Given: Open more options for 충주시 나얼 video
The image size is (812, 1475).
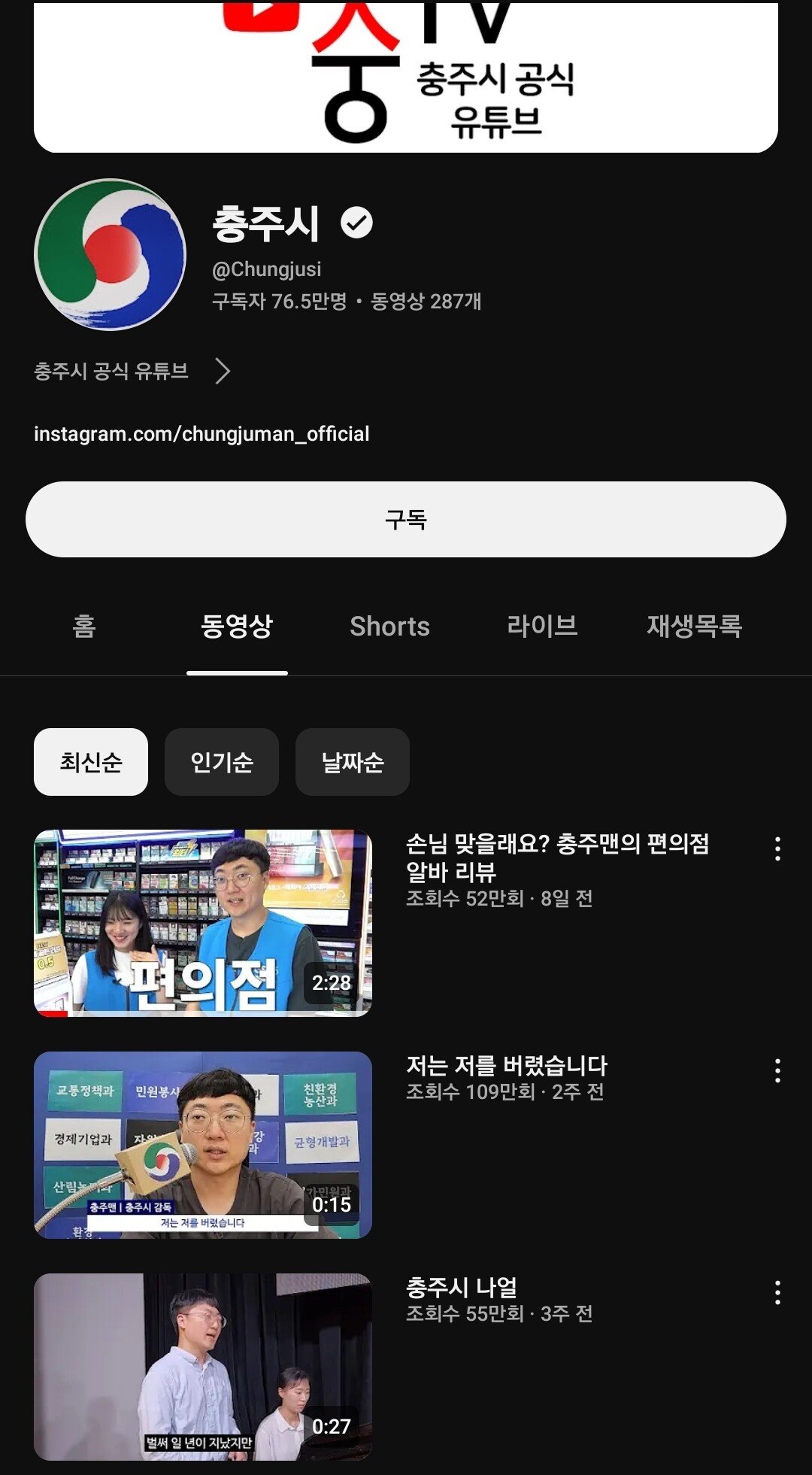Looking at the screenshot, I should (777, 1292).
